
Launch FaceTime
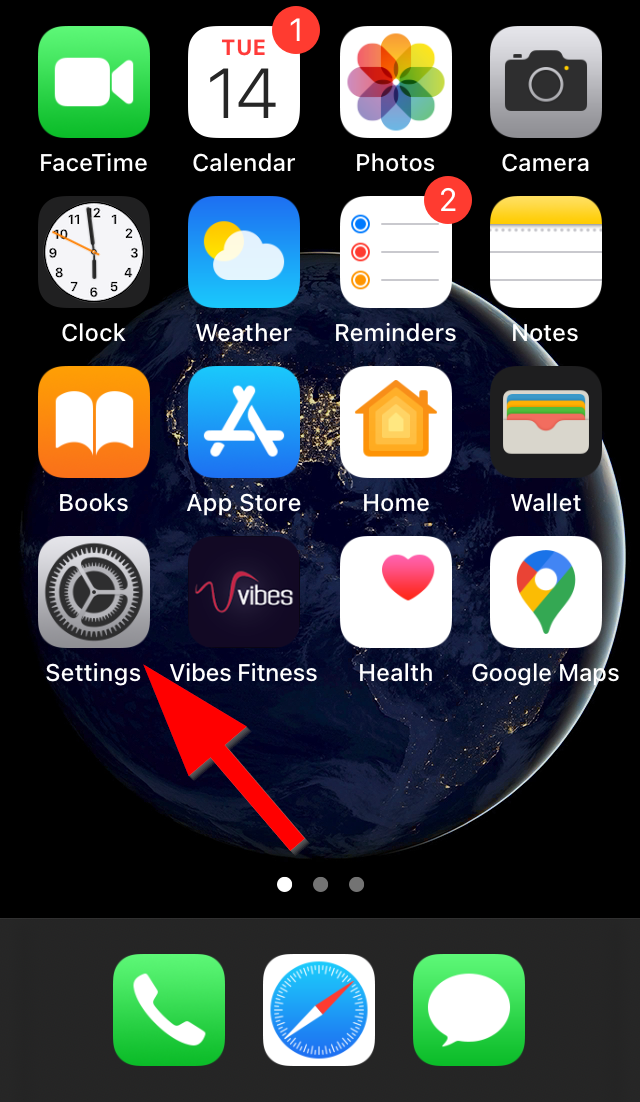pos(94,82)
